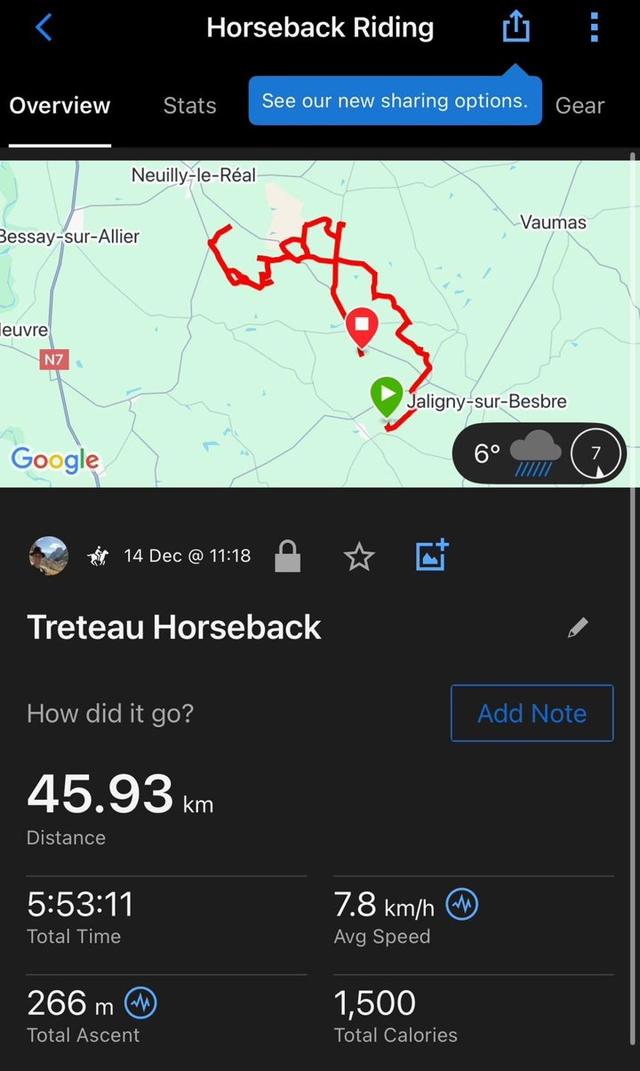Open the profile avatar
Image resolution: width=640 pixels, height=1071 pixels.
pyautogui.click(x=49, y=555)
